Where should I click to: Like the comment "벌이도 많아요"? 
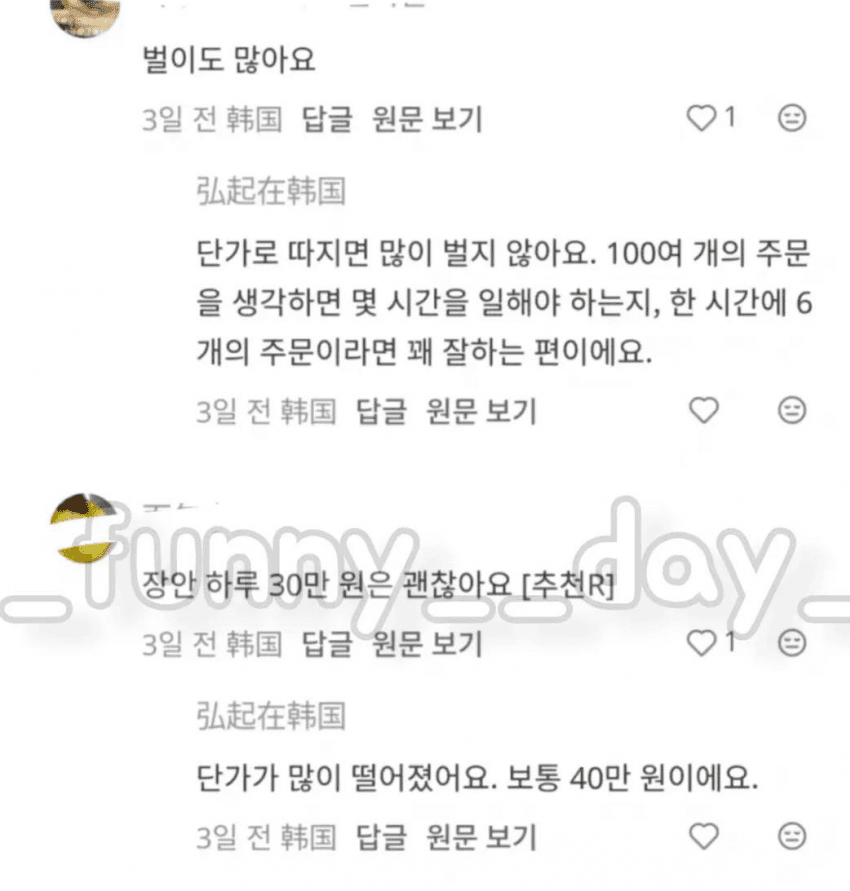pos(704,118)
